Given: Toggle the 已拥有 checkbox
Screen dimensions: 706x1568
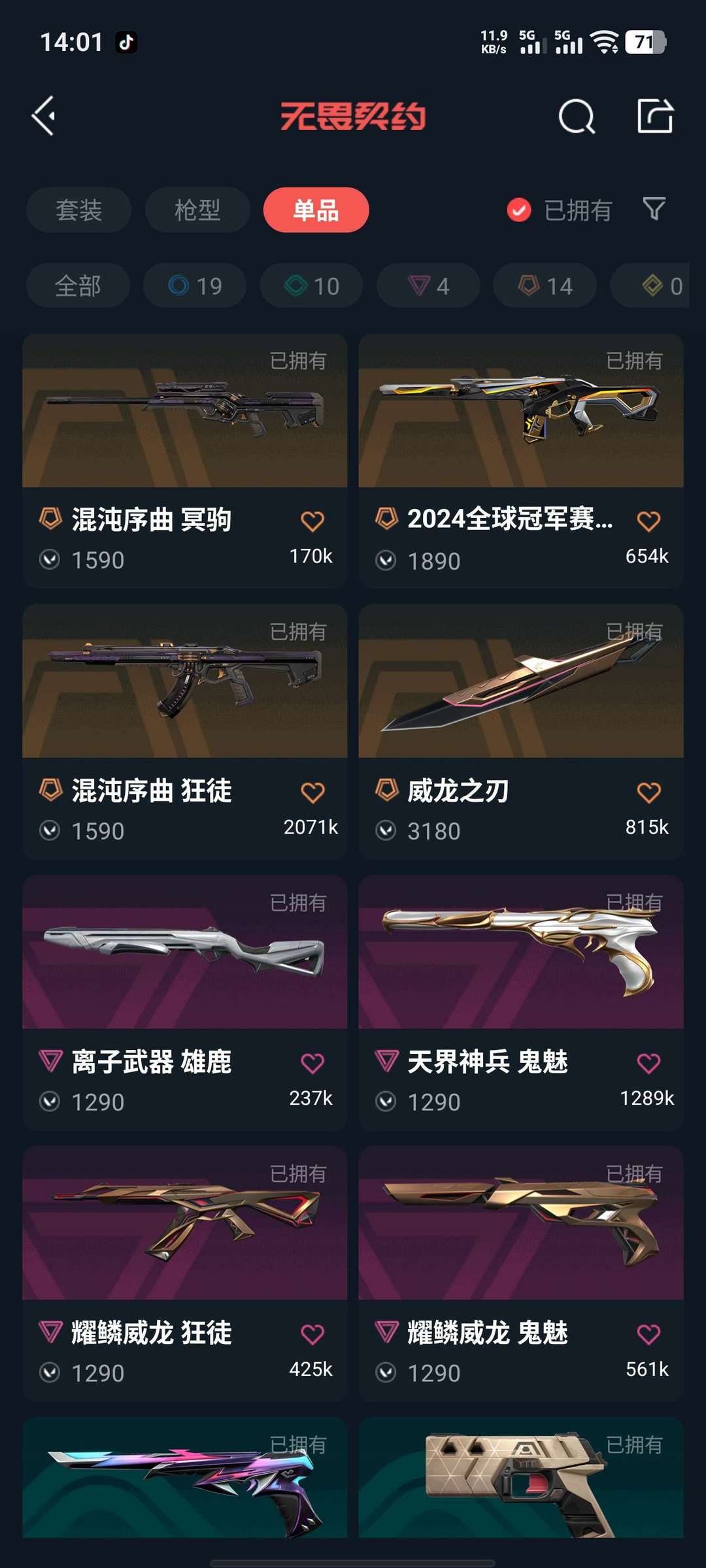Looking at the screenshot, I should click(519, 210).
